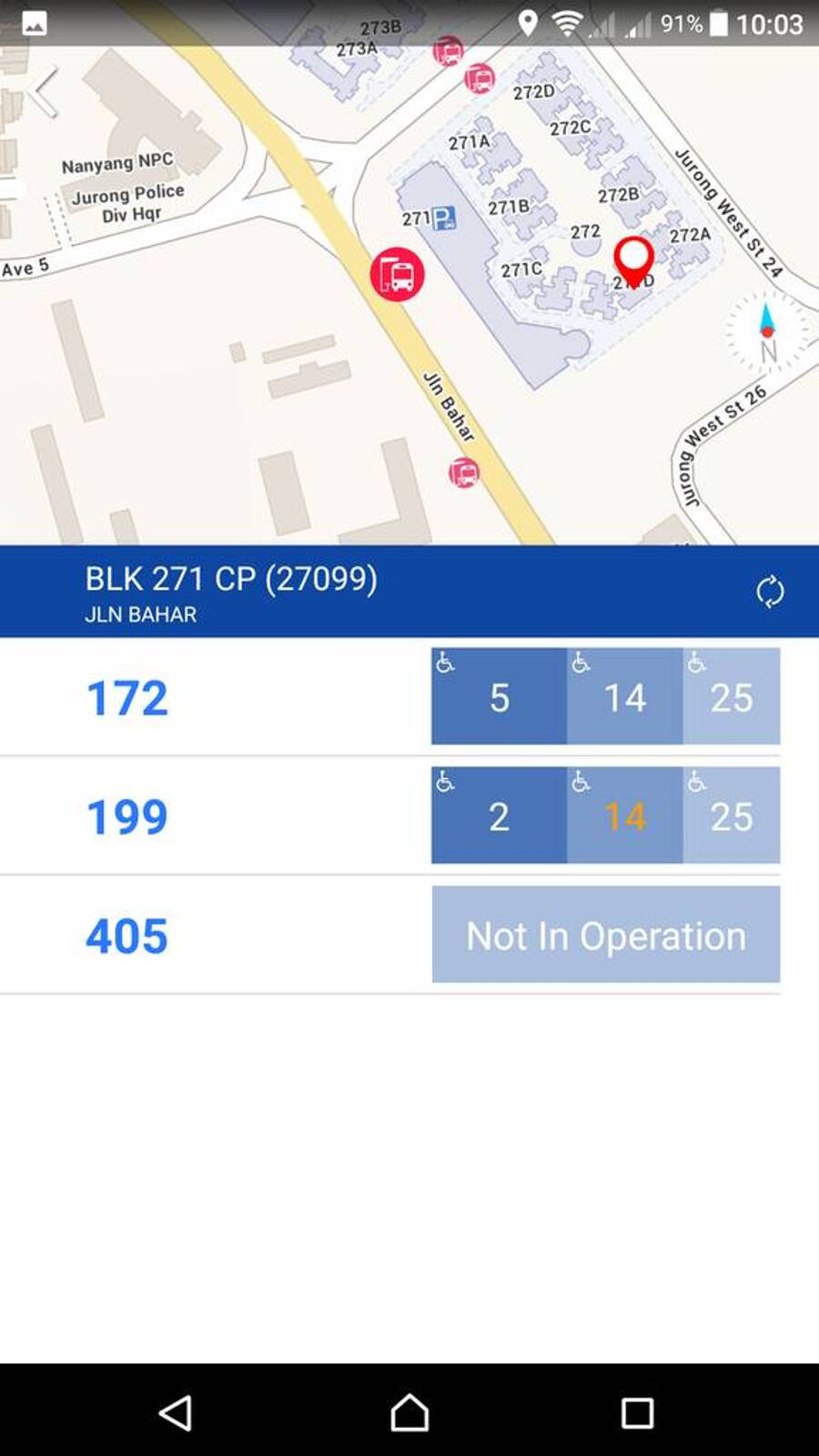This screenshot has width=819, height=1456.
Task: Tap the compass to reset north
Action: 767,332
